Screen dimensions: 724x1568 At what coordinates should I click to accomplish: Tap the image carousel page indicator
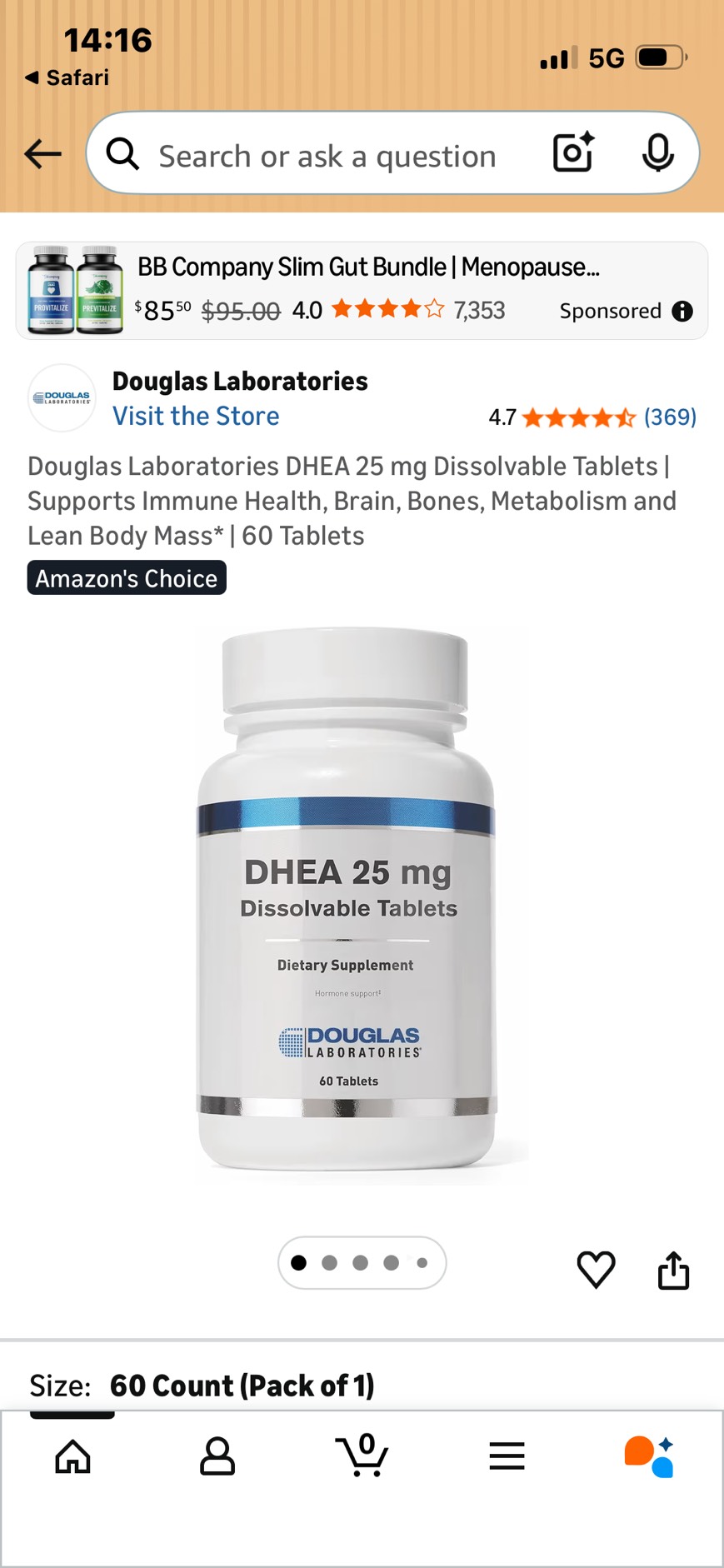362,1263
